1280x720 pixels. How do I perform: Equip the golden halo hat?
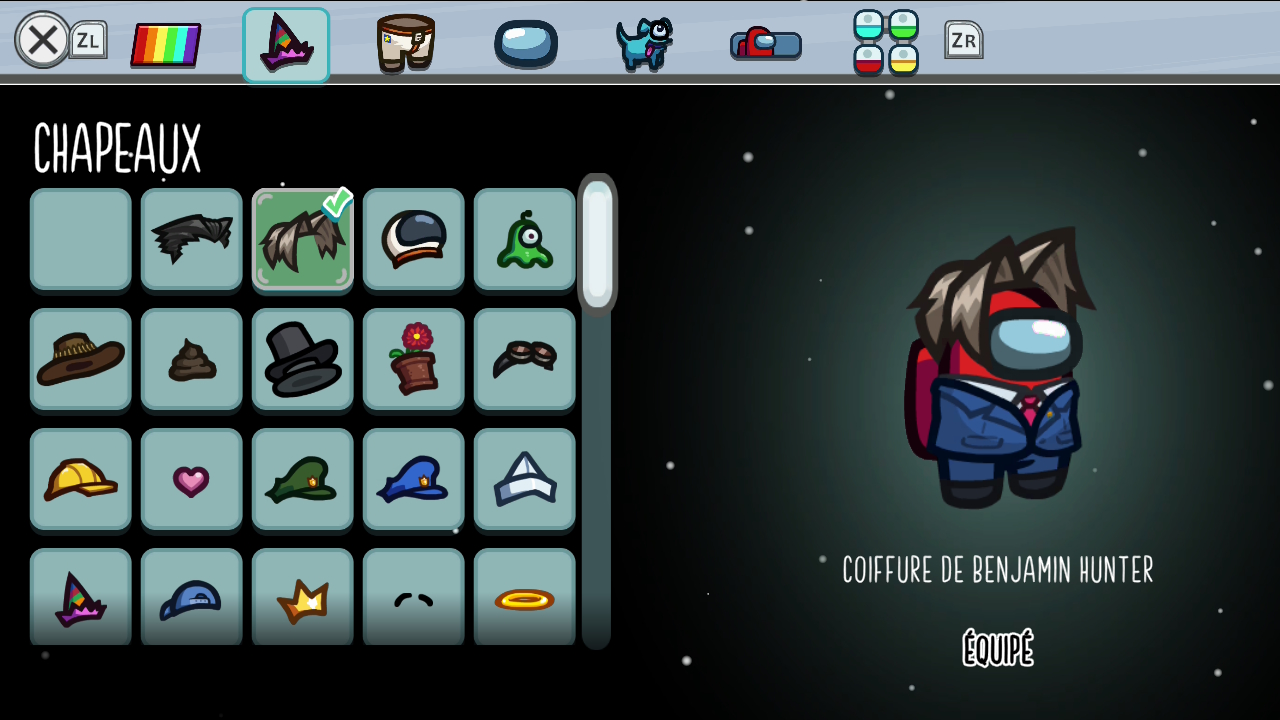point(525,597)
